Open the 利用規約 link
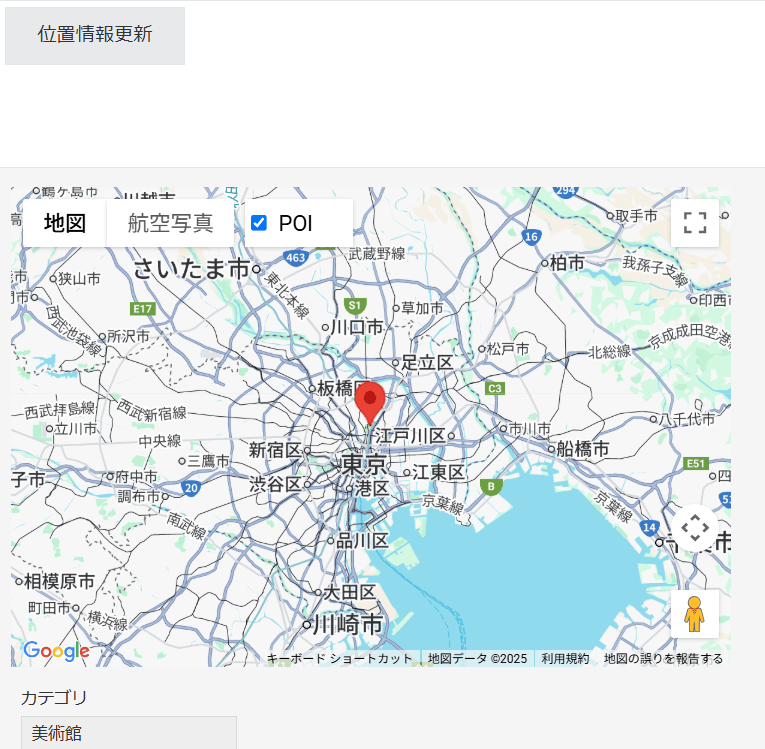This screenshot has width=765, height=749. click(x=565, y=658)
